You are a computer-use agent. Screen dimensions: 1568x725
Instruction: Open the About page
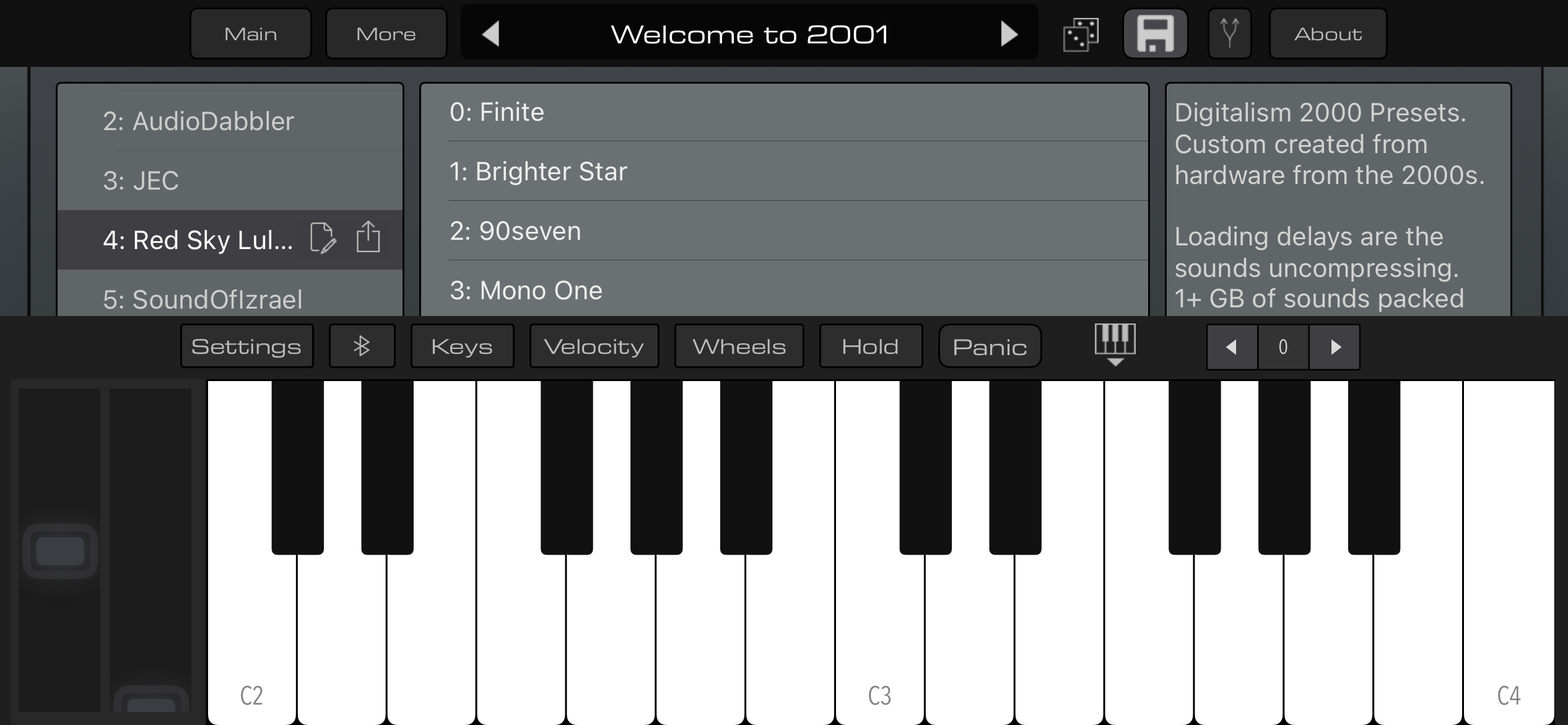pyautogui.click(x=1328, y=34)
